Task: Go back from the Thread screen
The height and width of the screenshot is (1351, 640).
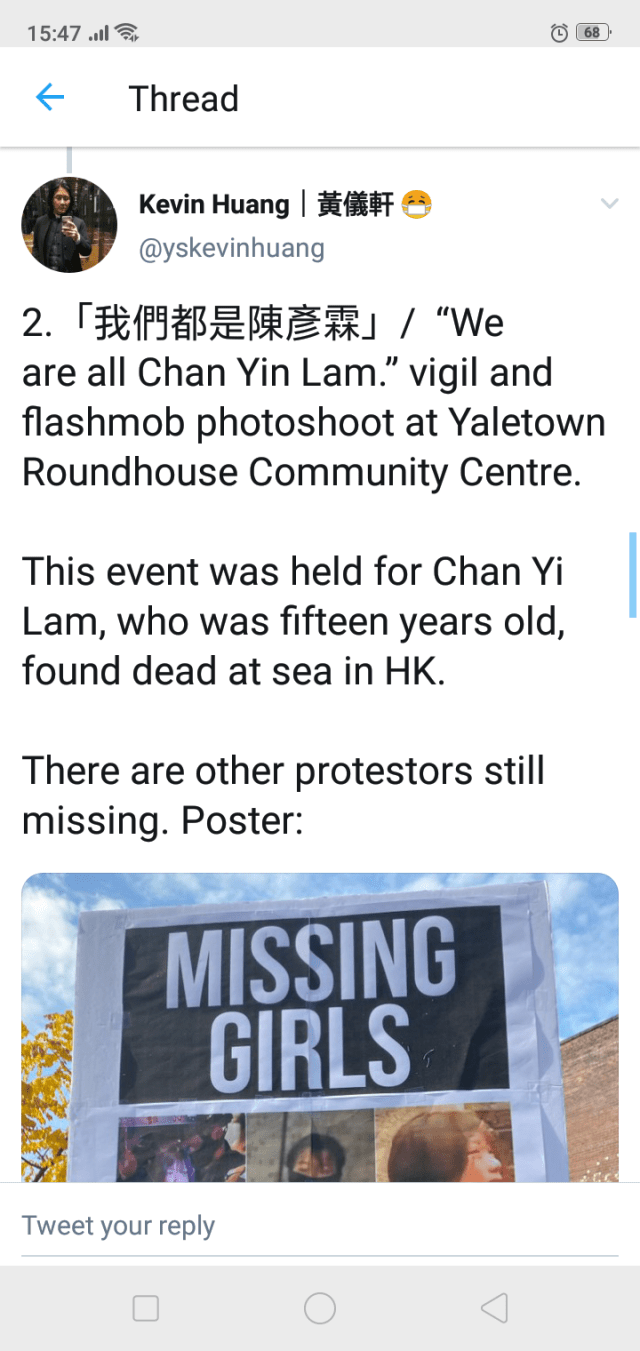Action: click(49, 98)
